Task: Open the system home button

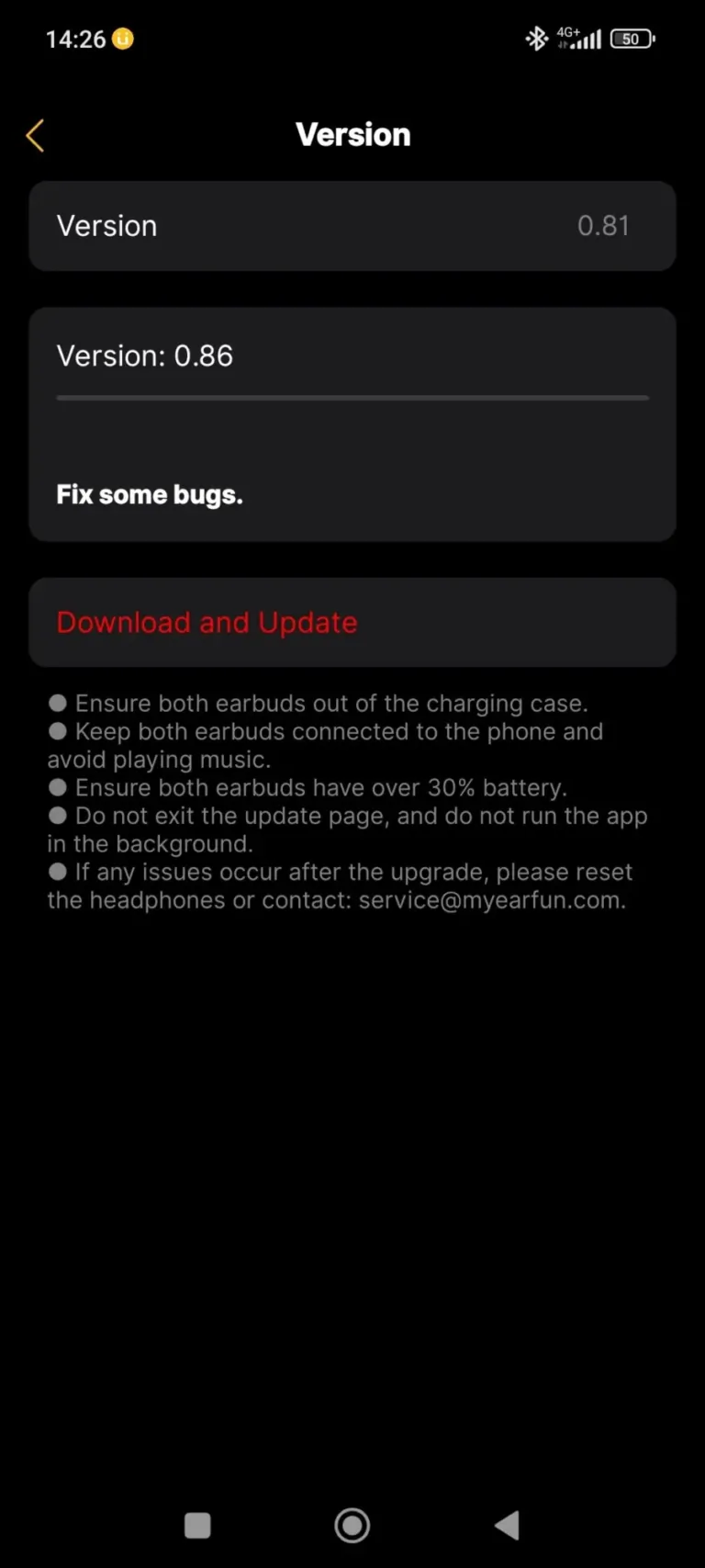Action: 352,1526
